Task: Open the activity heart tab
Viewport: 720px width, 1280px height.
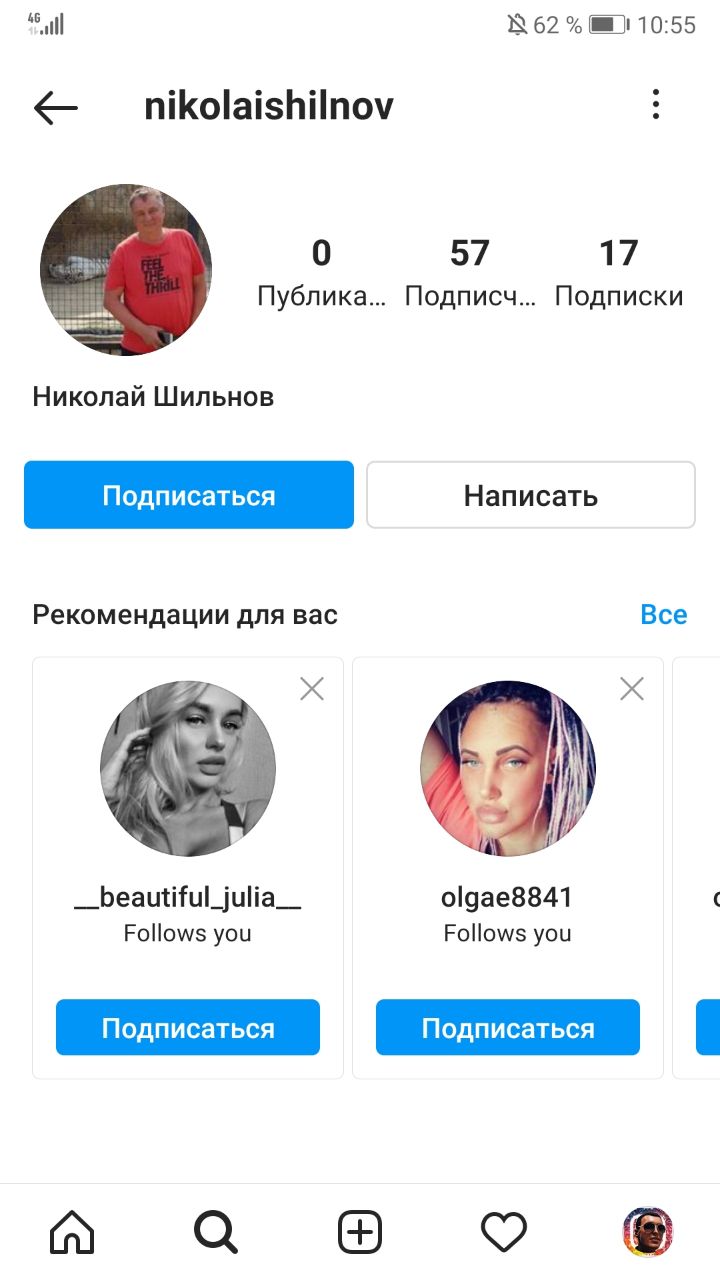Action: click(504, 1232)
